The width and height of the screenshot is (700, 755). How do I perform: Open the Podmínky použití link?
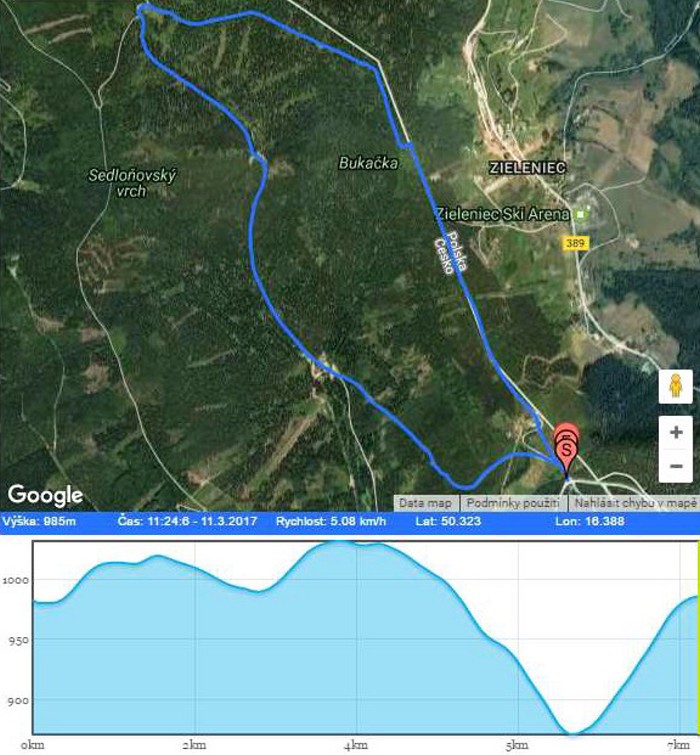pos(513,503)
